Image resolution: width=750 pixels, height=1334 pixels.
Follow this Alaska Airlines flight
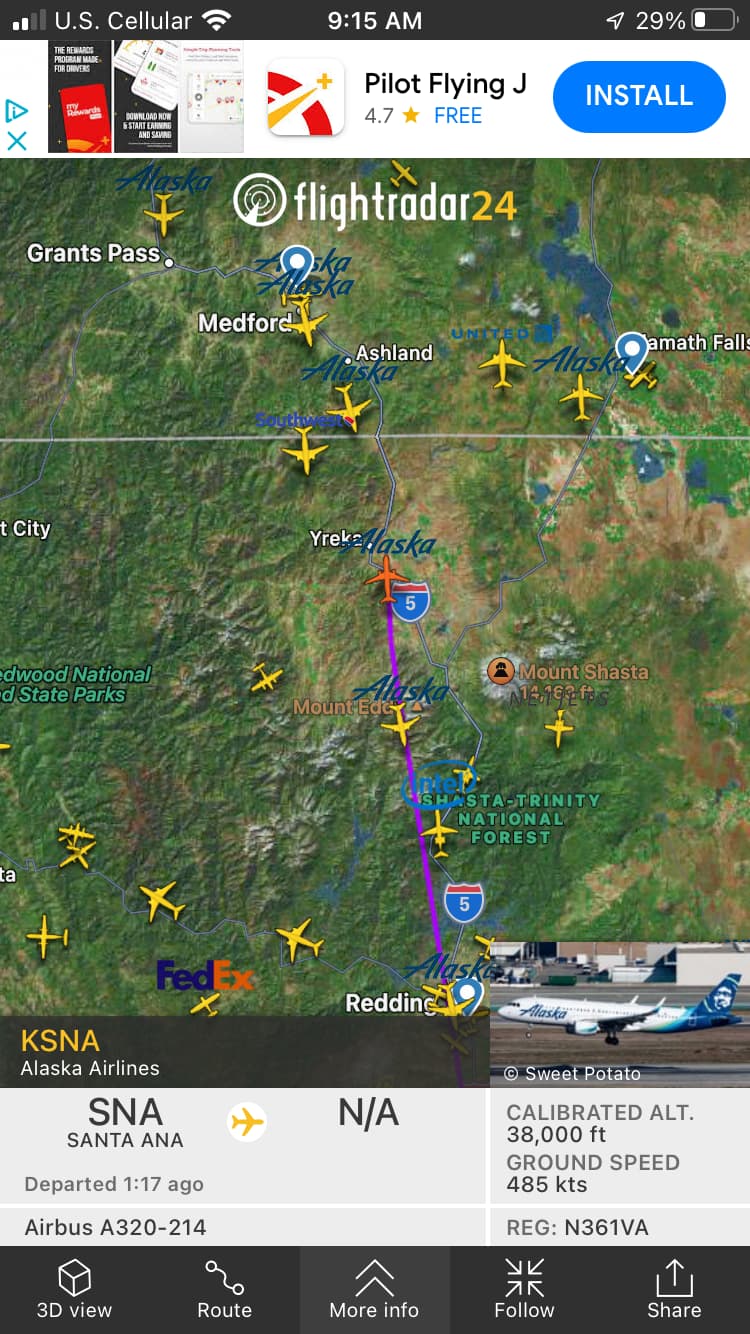[524, 1290]
